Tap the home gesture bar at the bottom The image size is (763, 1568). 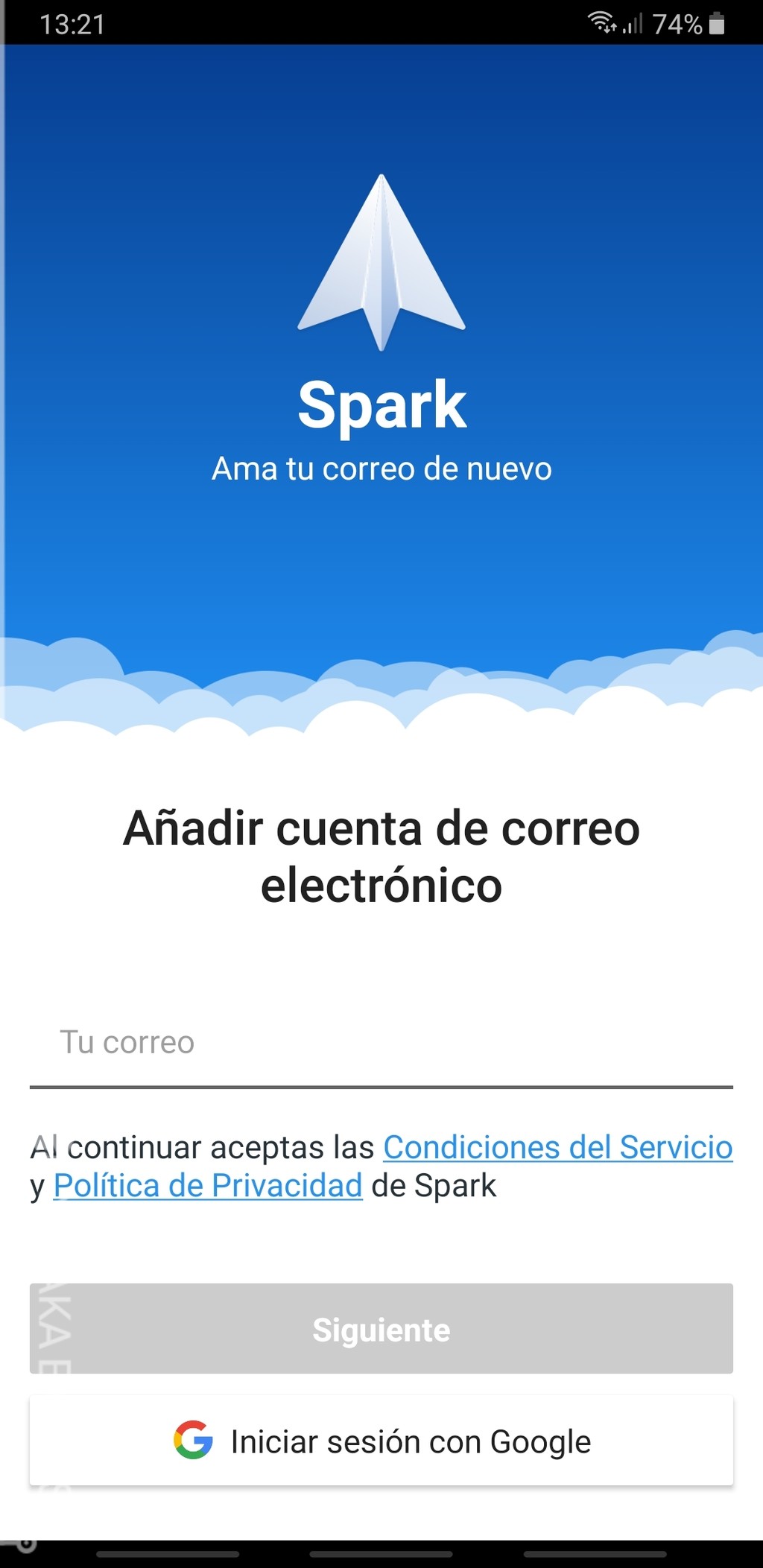click(381, 1551)
